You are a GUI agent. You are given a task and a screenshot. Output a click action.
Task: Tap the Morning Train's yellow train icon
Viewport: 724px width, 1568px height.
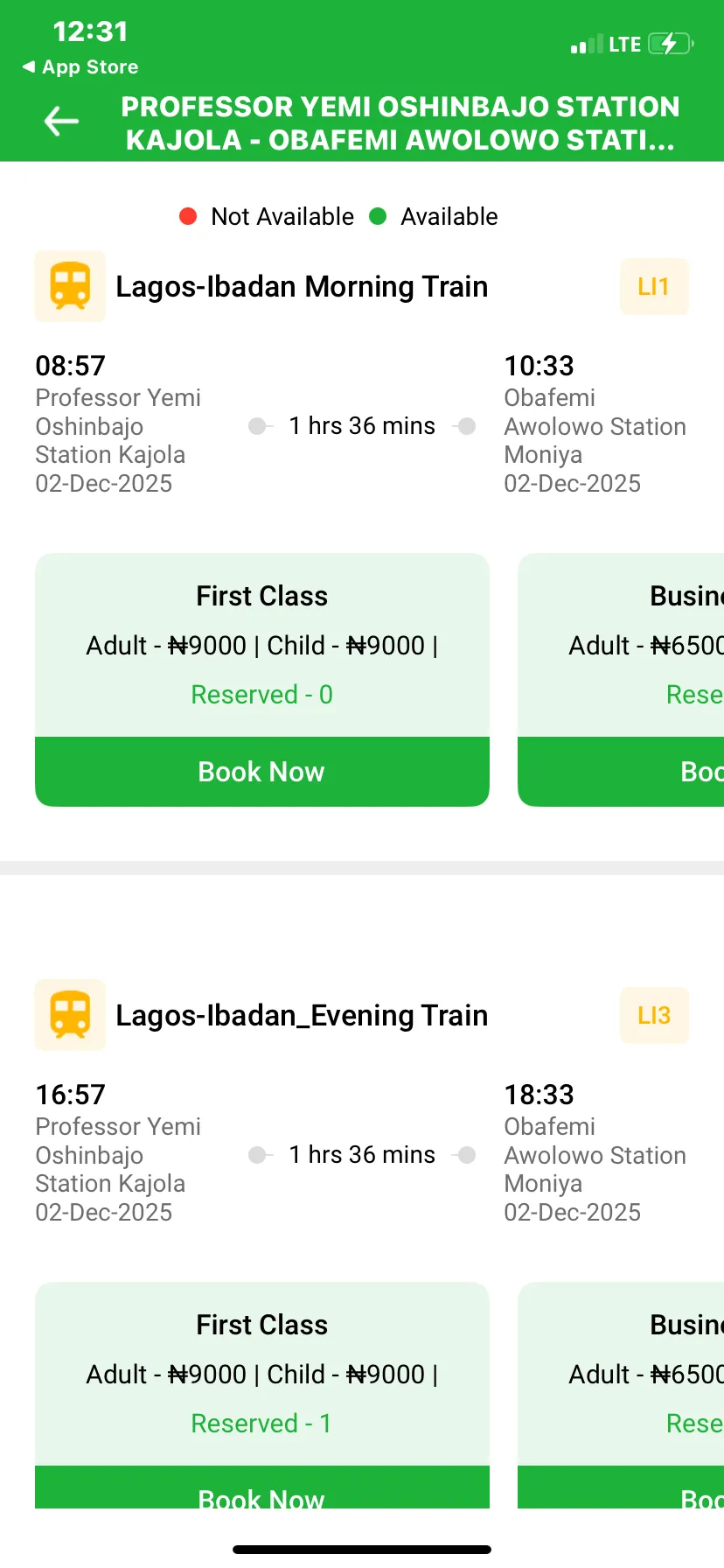(x=70, y=286)
